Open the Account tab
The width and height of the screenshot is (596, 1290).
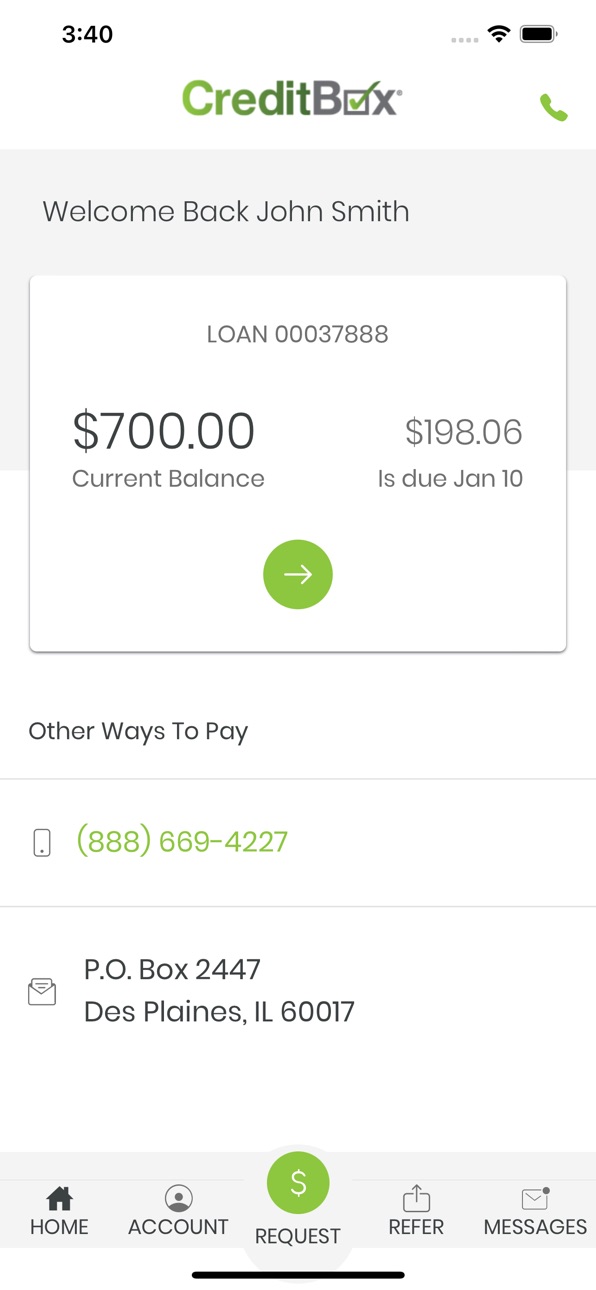[178, 1212]
